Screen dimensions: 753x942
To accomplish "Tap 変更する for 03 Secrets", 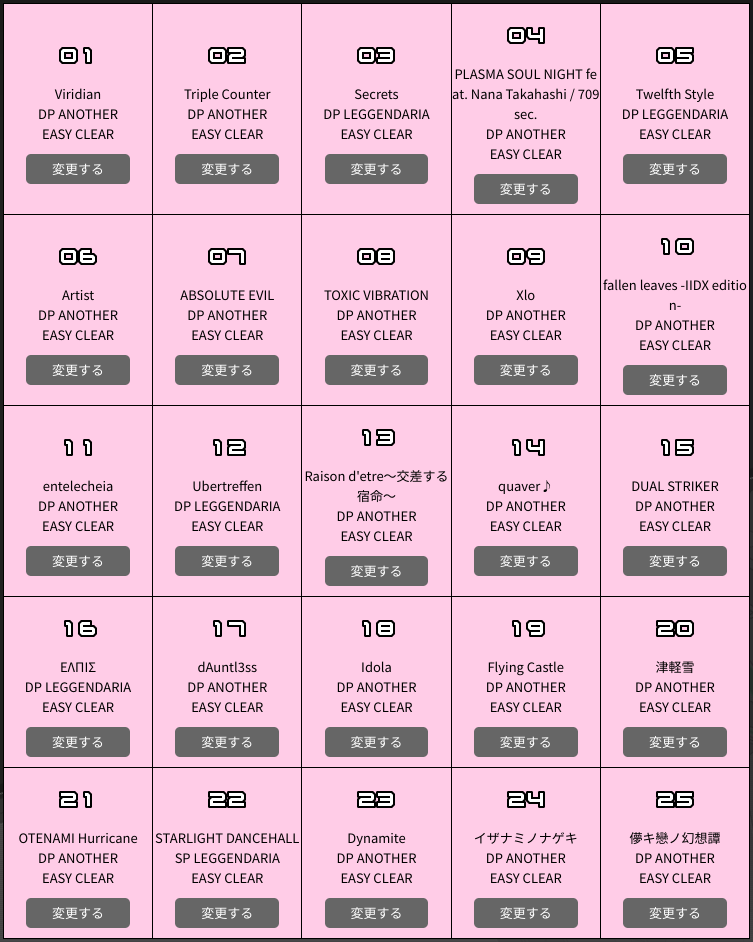I will pyautogui.click(x=376, y=169).
